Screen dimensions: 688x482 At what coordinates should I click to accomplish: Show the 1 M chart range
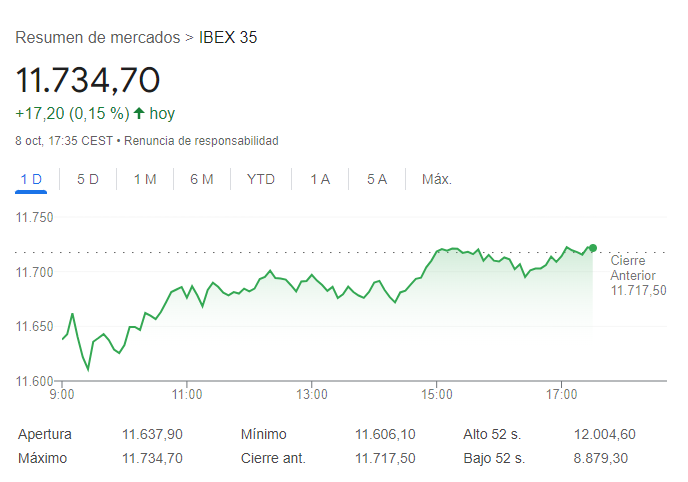click(145, 179)
